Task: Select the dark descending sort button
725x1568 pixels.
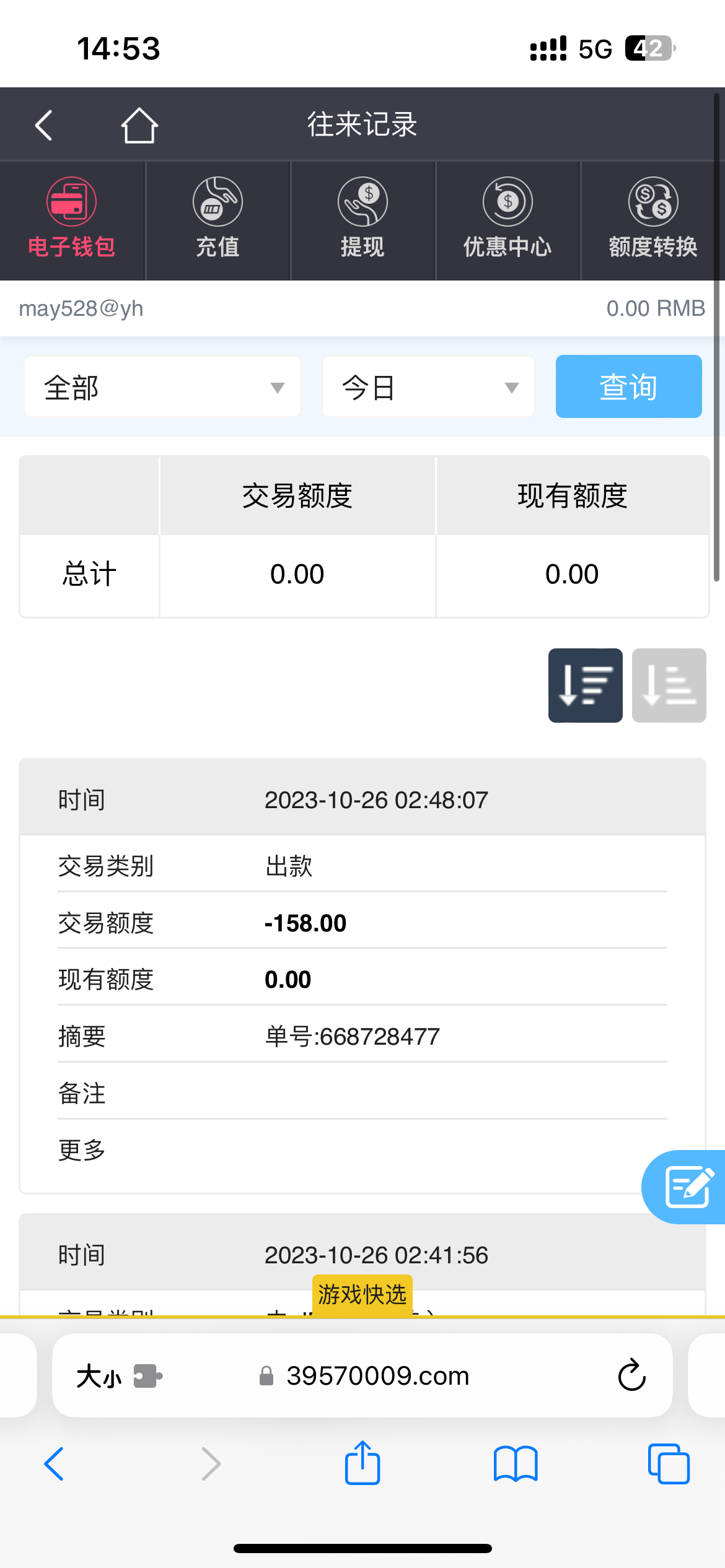Action: pos(585,686)
